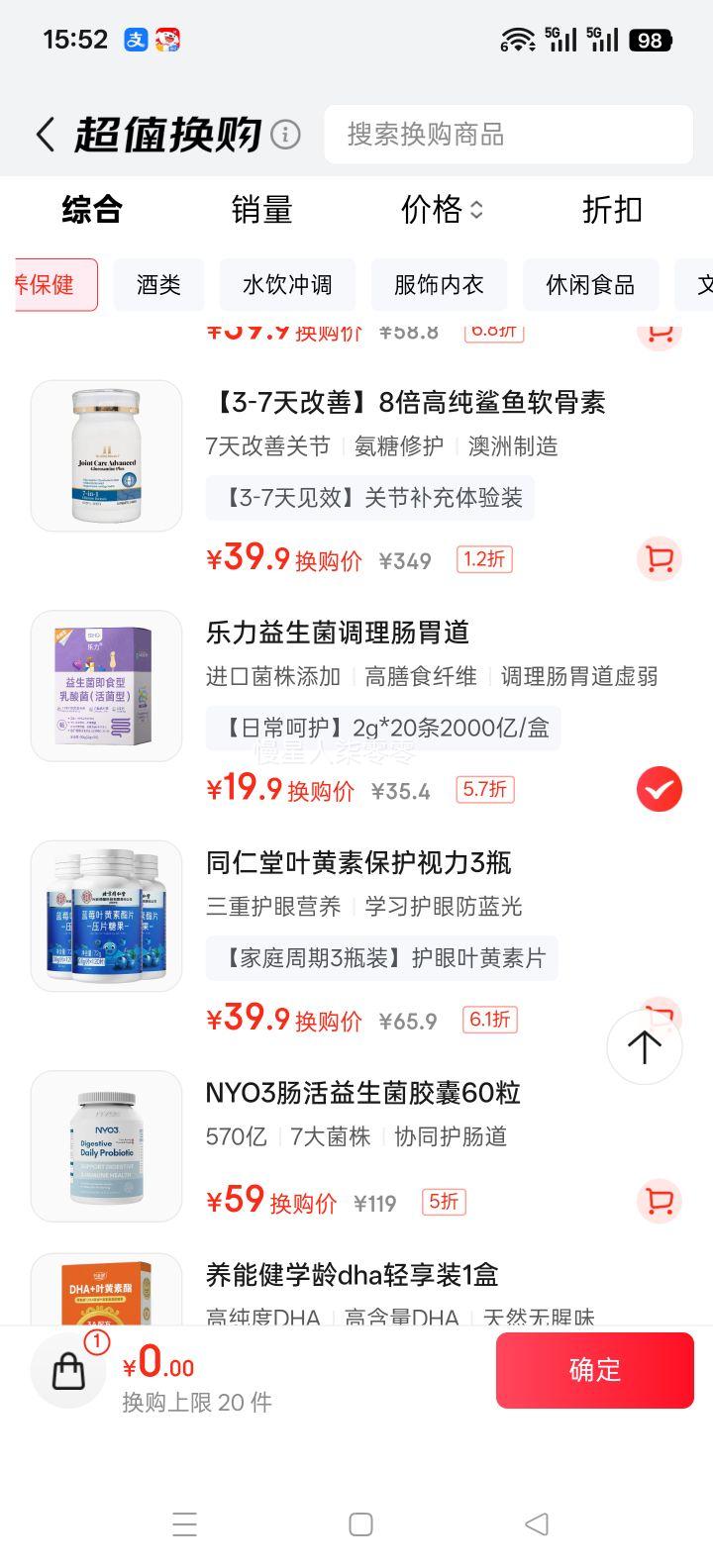Select the 酒类 category chip

[158, 285]
